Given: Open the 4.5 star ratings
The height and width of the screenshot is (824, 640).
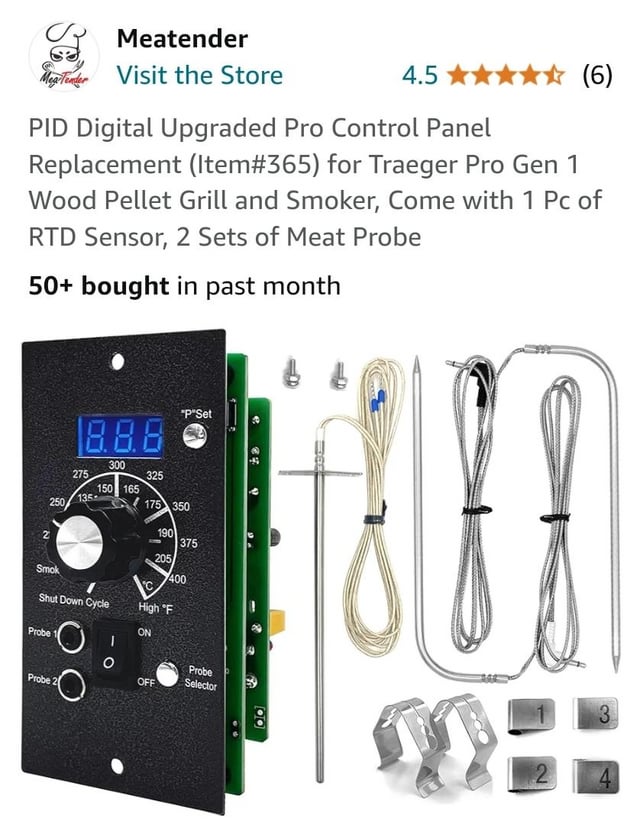Looking at the screenshot, I should 506,76.
